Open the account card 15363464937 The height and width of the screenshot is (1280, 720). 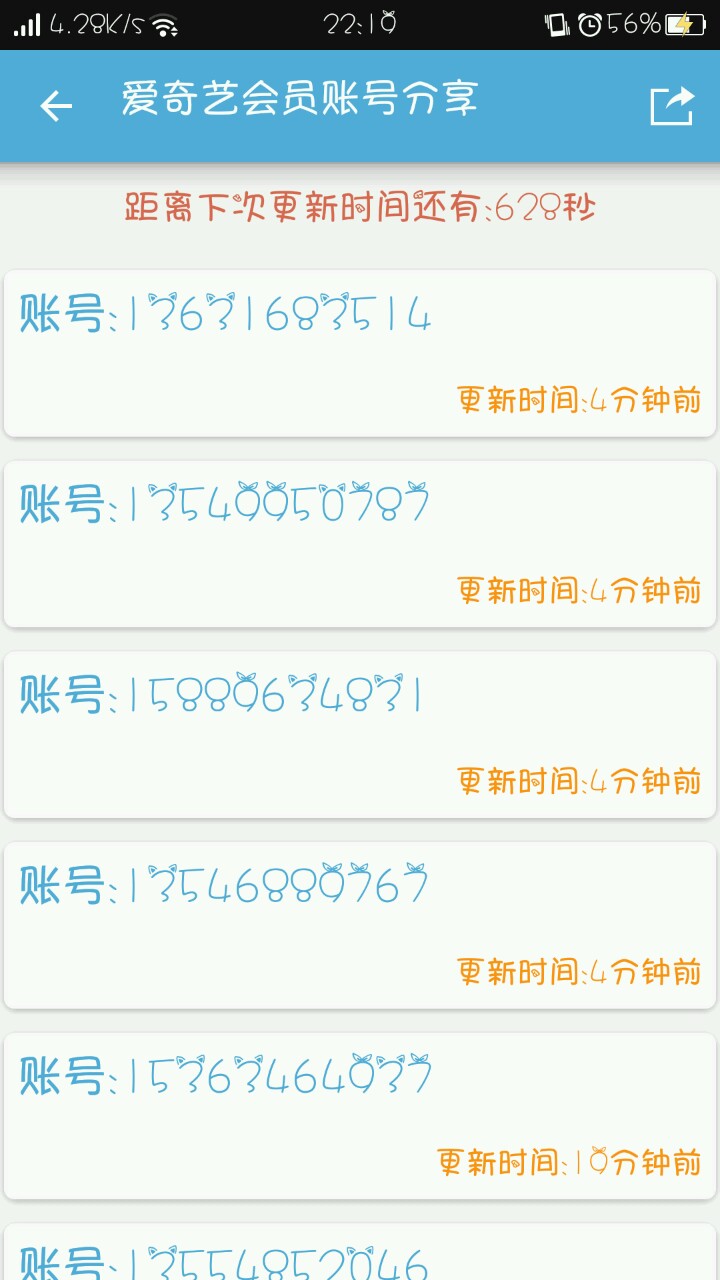(x=360, y=1116)
